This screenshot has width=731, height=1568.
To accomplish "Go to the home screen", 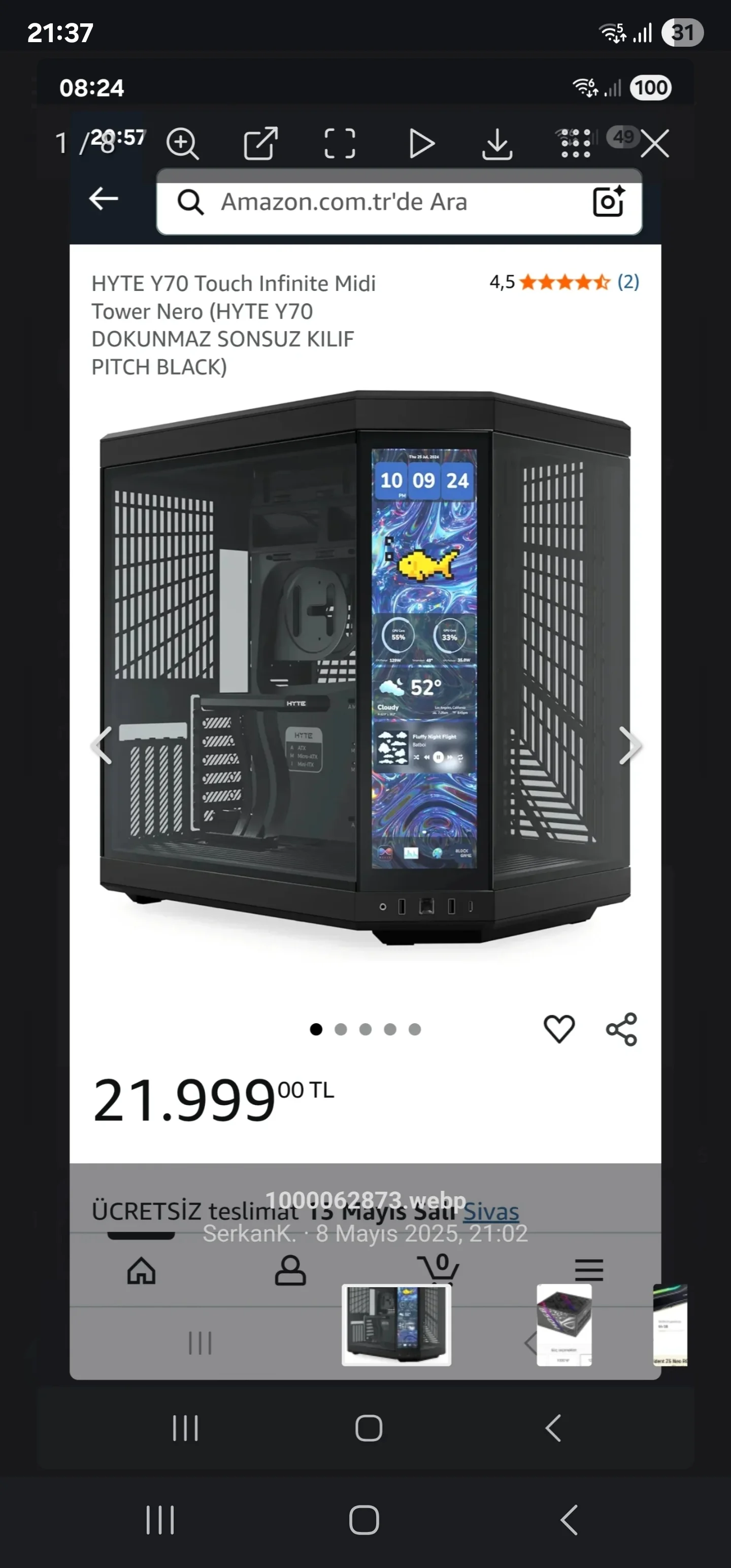I will pos(364,1520).
